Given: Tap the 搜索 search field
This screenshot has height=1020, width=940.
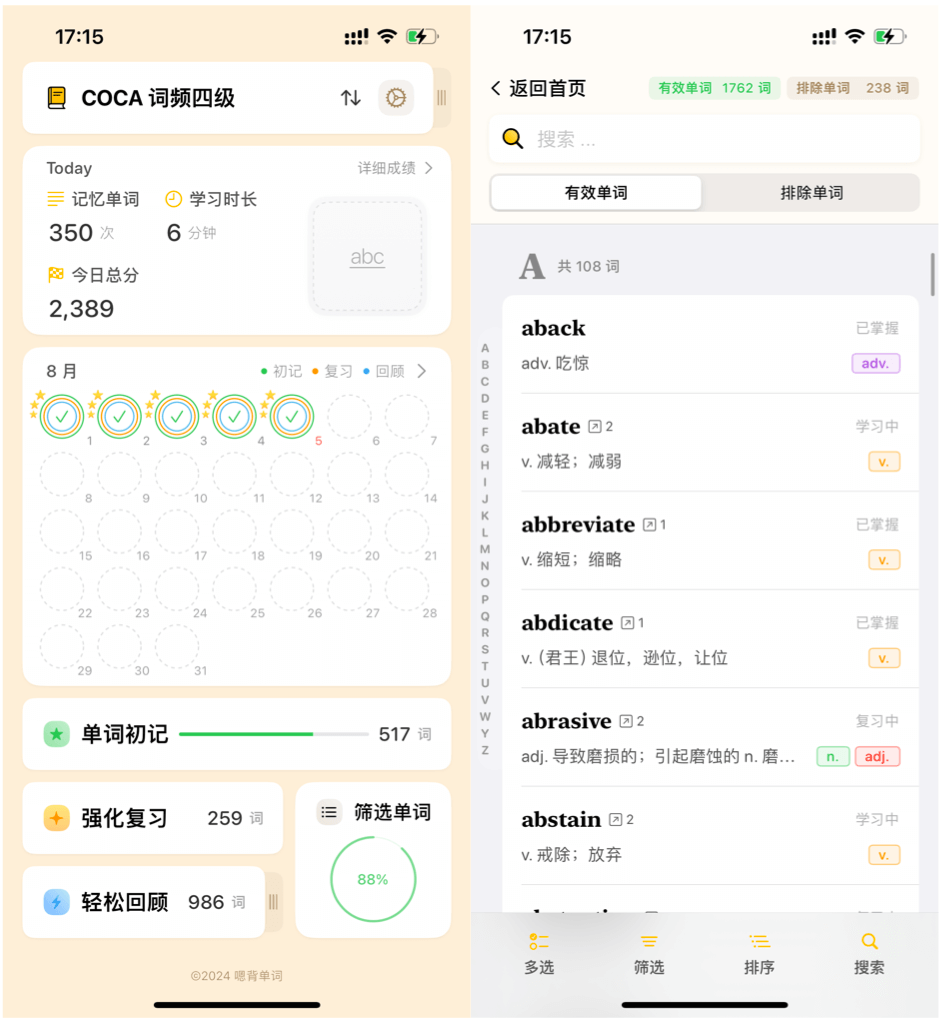Looking at the screenshot, I should coord(704,139).
